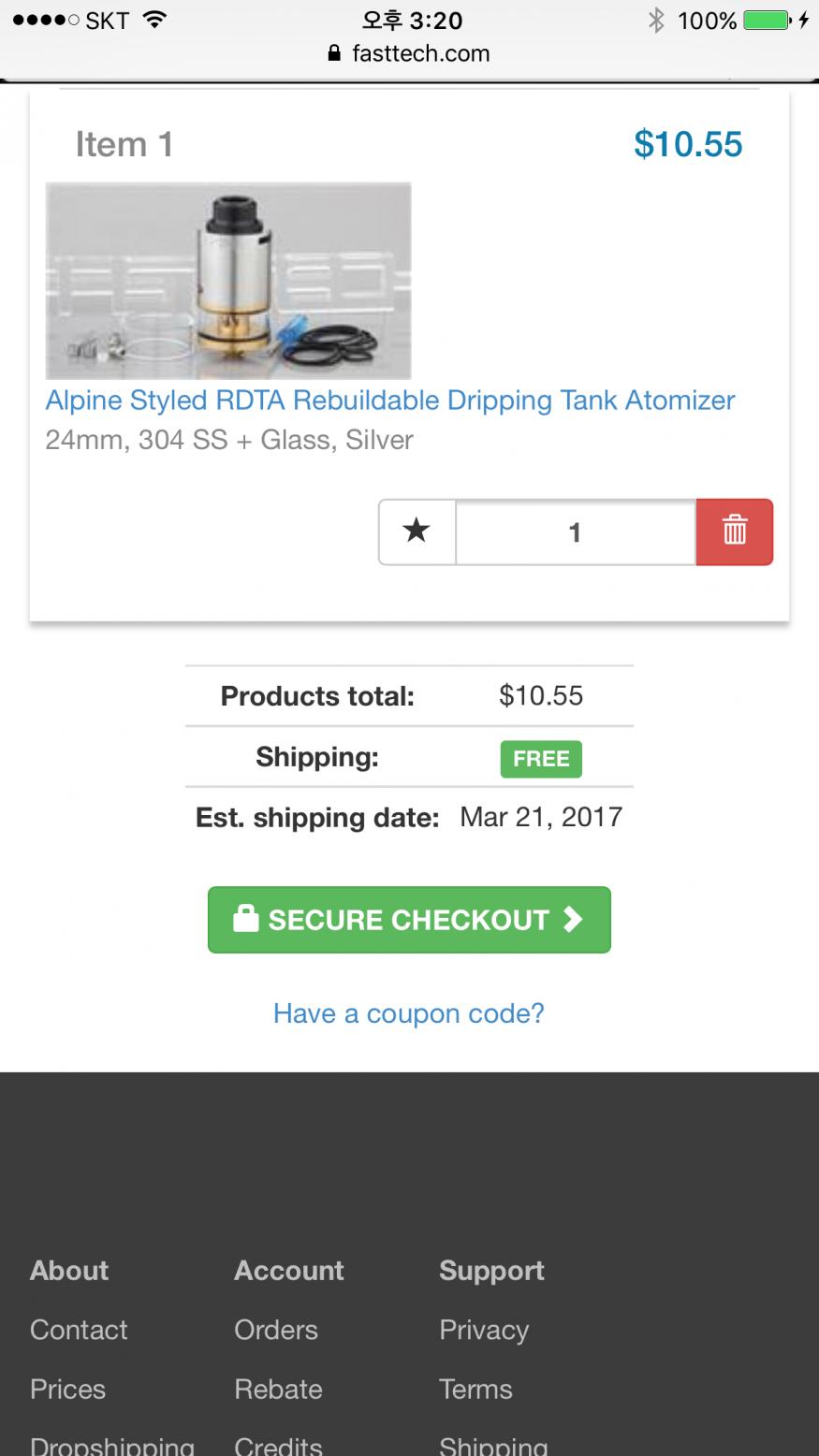819x1456 pixels.
Task: Proceed to Secure Checkout
Action: coord(409,920)
